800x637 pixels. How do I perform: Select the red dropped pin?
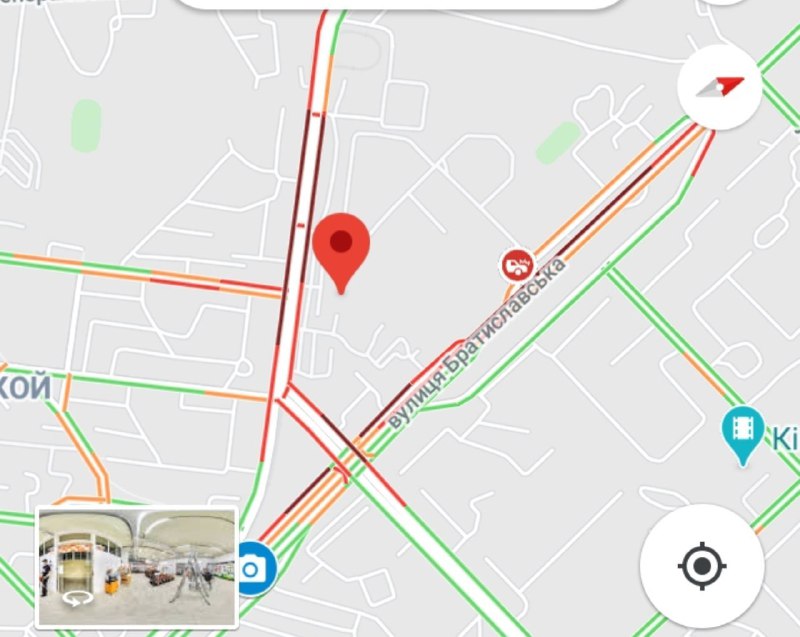click(342, 245)
